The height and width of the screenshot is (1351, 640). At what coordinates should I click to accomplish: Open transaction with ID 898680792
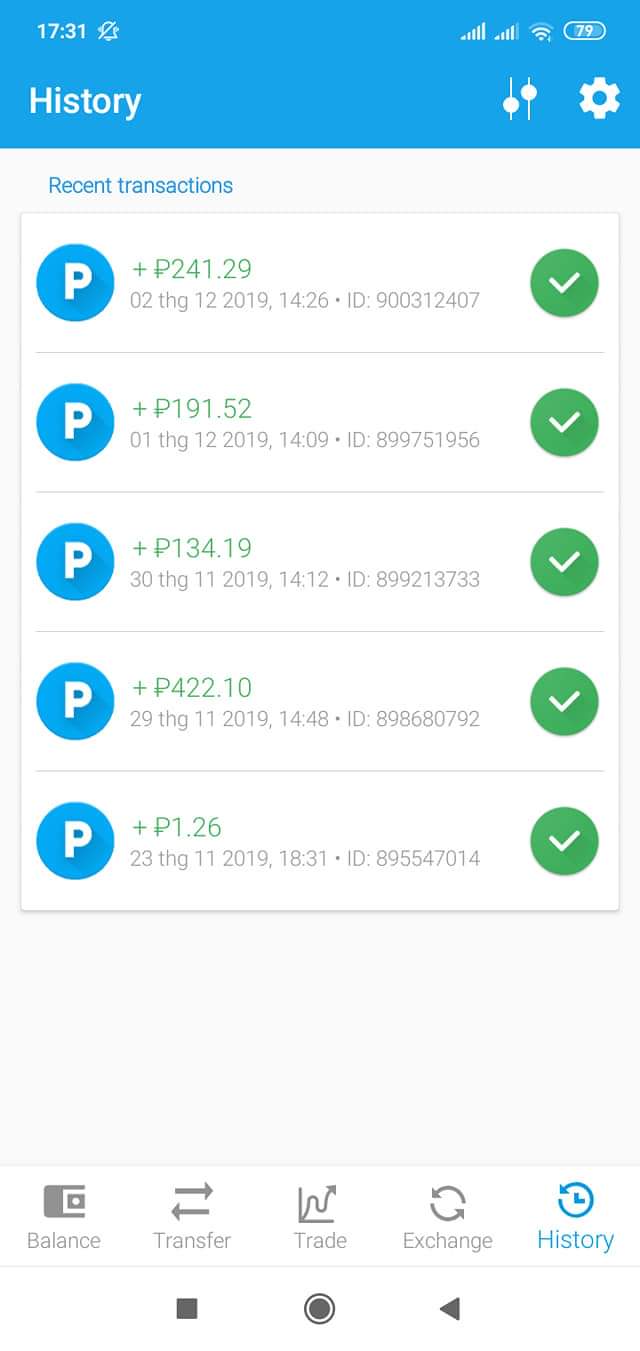tap(319, 702)
